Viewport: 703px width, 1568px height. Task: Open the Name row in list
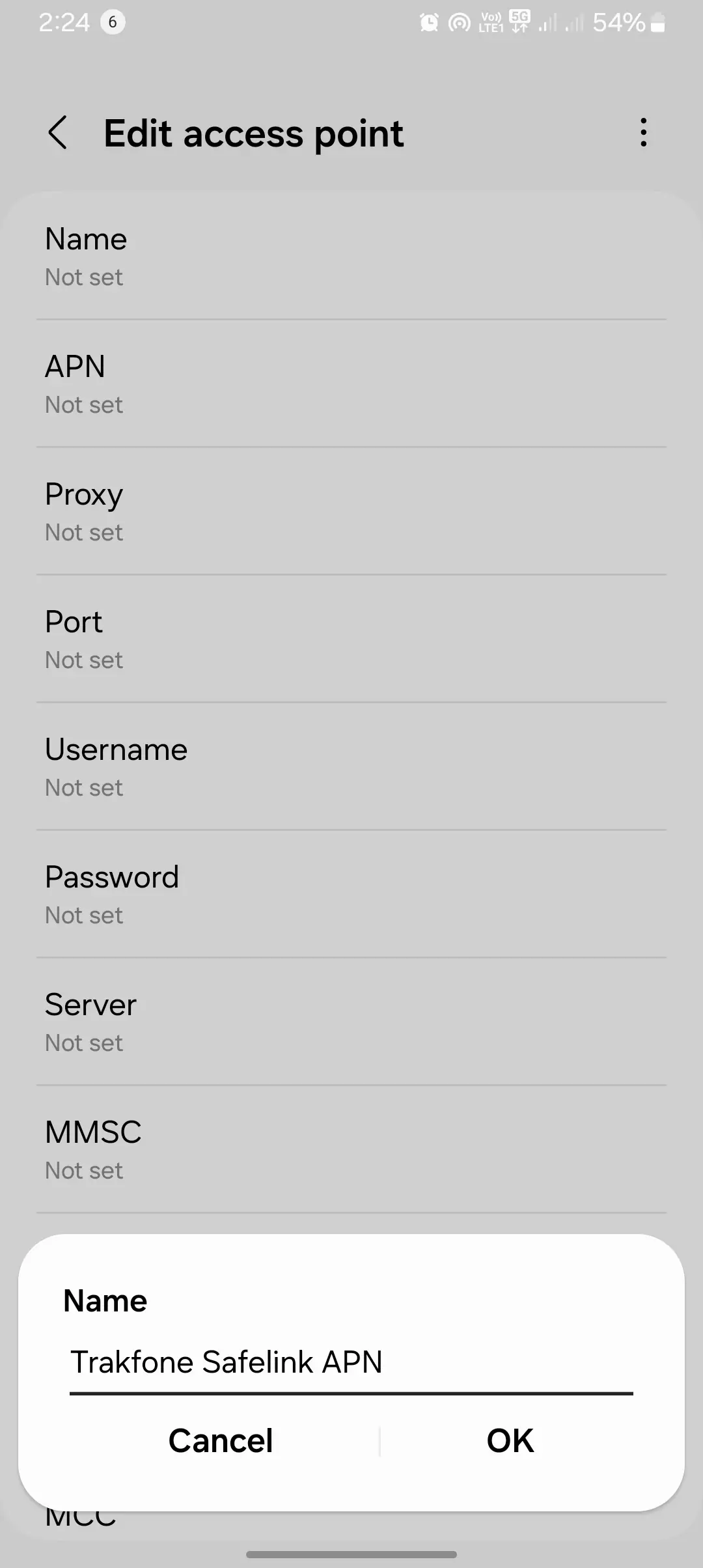coord(351,257)
